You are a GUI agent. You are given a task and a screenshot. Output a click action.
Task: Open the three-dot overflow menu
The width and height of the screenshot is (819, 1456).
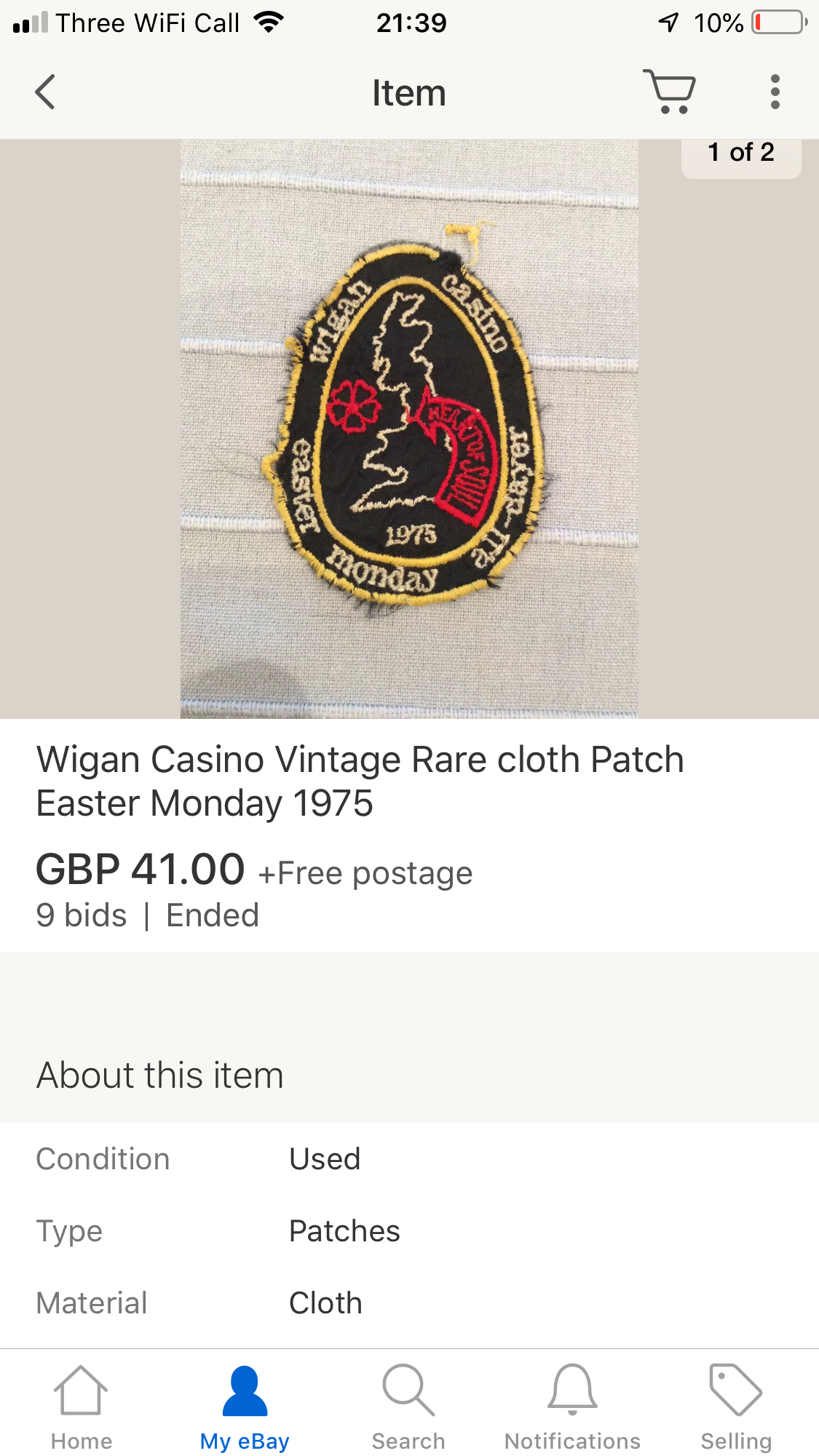tap(775, 92)
